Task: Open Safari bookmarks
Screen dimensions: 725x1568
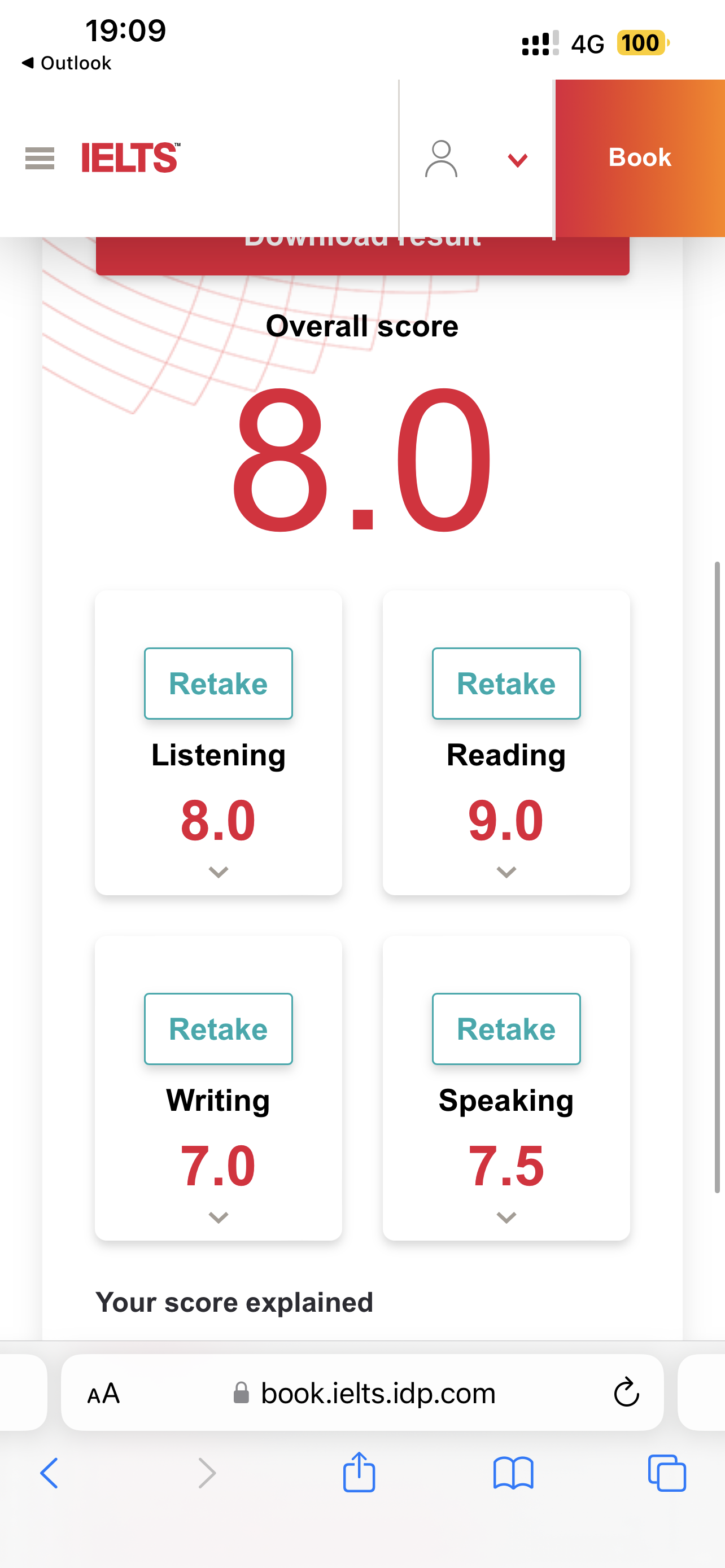Action: click(513, 1474)
